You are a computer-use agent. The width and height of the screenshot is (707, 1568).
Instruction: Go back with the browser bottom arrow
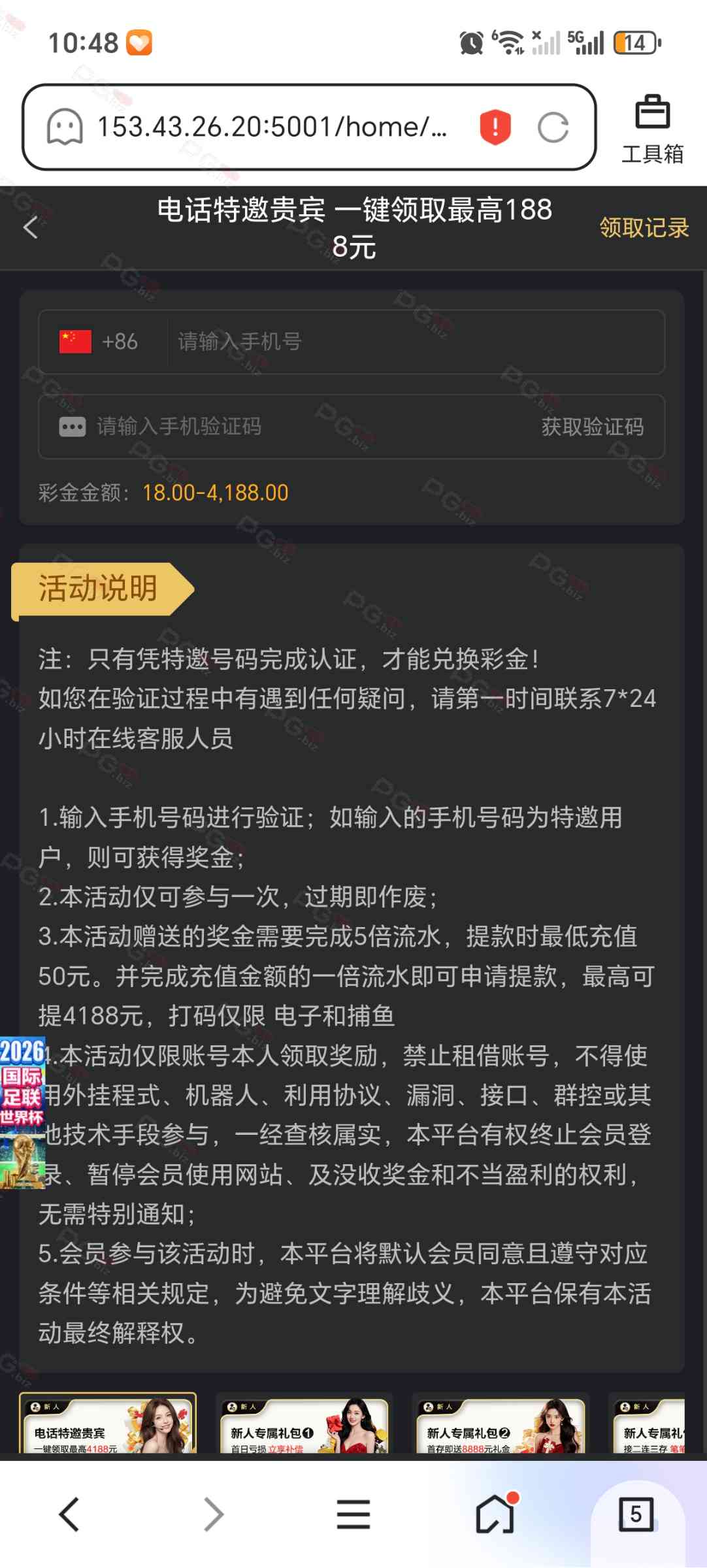pos(69,1514)
